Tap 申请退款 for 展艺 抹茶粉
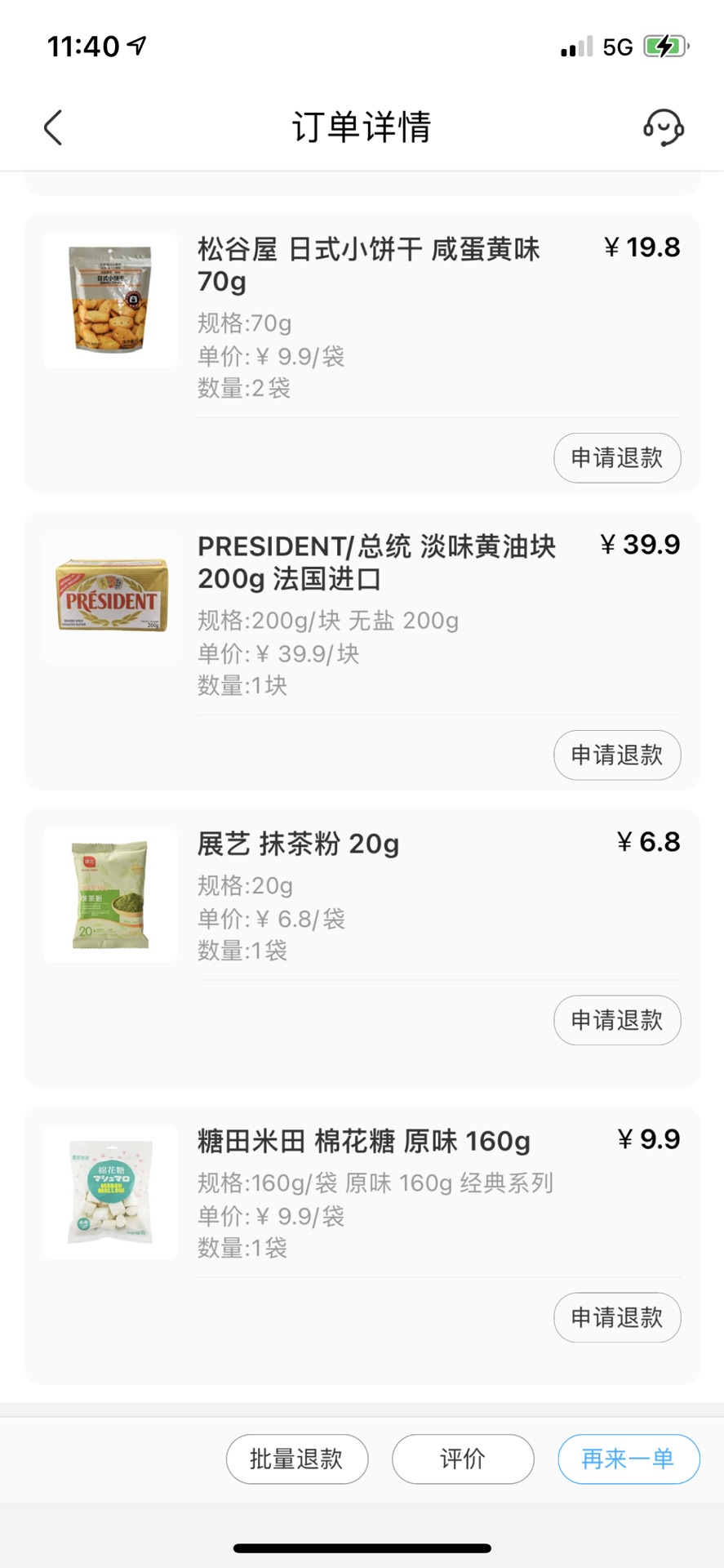The height and width of the screenshot is (1568, 724). coord(617,1020)
